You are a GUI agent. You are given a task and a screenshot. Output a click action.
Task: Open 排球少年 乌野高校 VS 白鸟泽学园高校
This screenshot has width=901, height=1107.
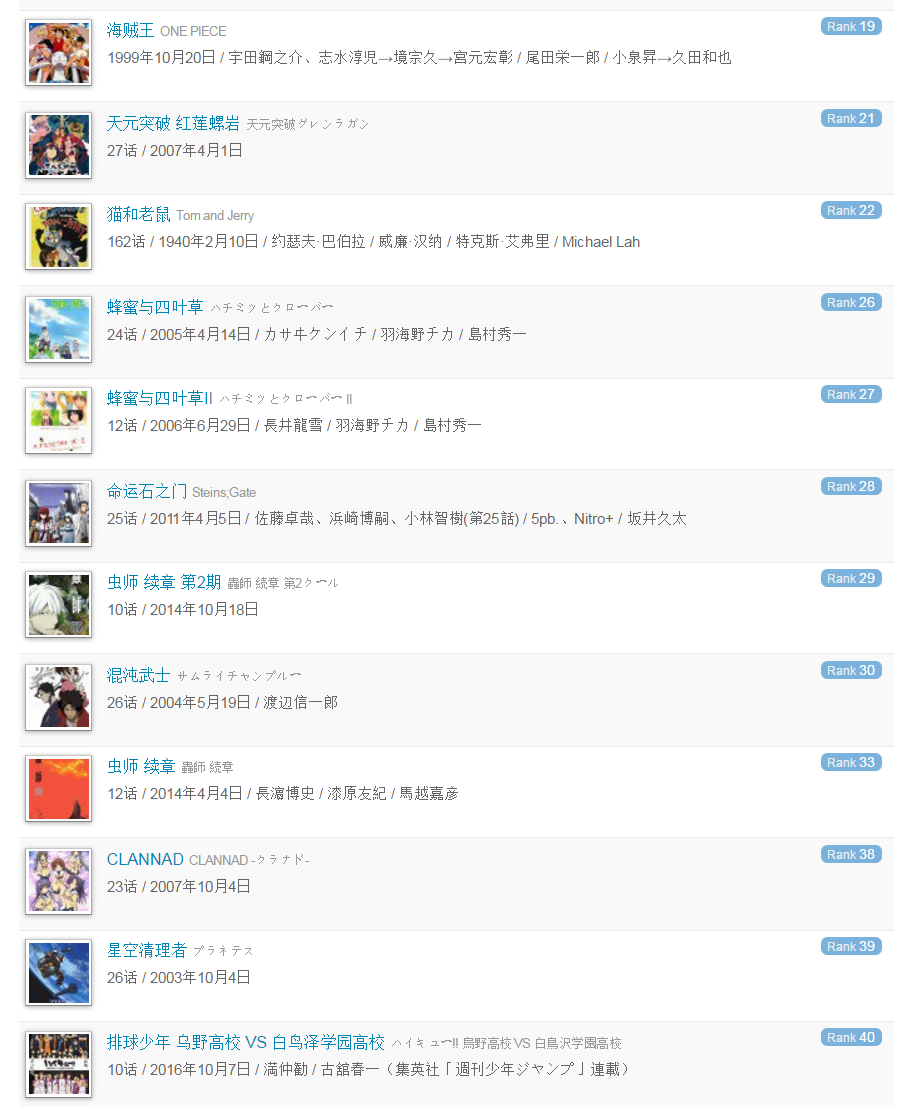point(246,1042)
